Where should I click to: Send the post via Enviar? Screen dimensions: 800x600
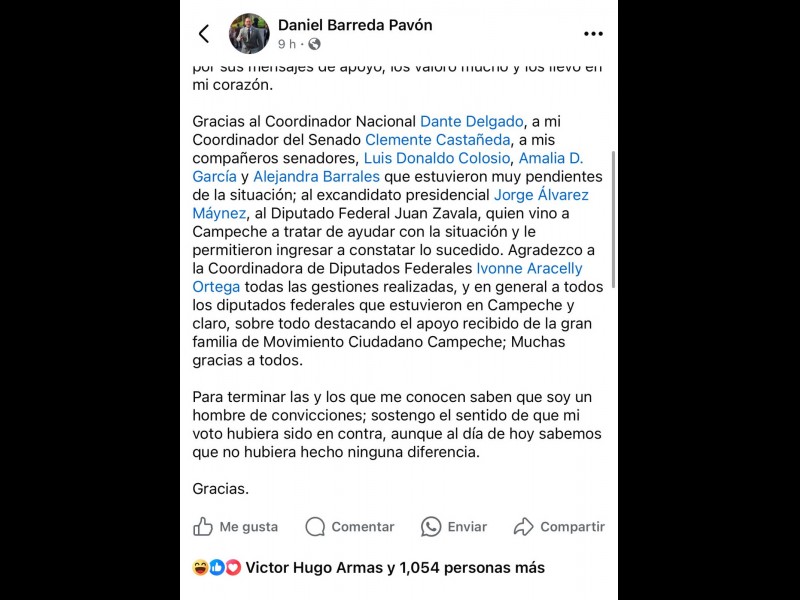[x=454, y=526]
